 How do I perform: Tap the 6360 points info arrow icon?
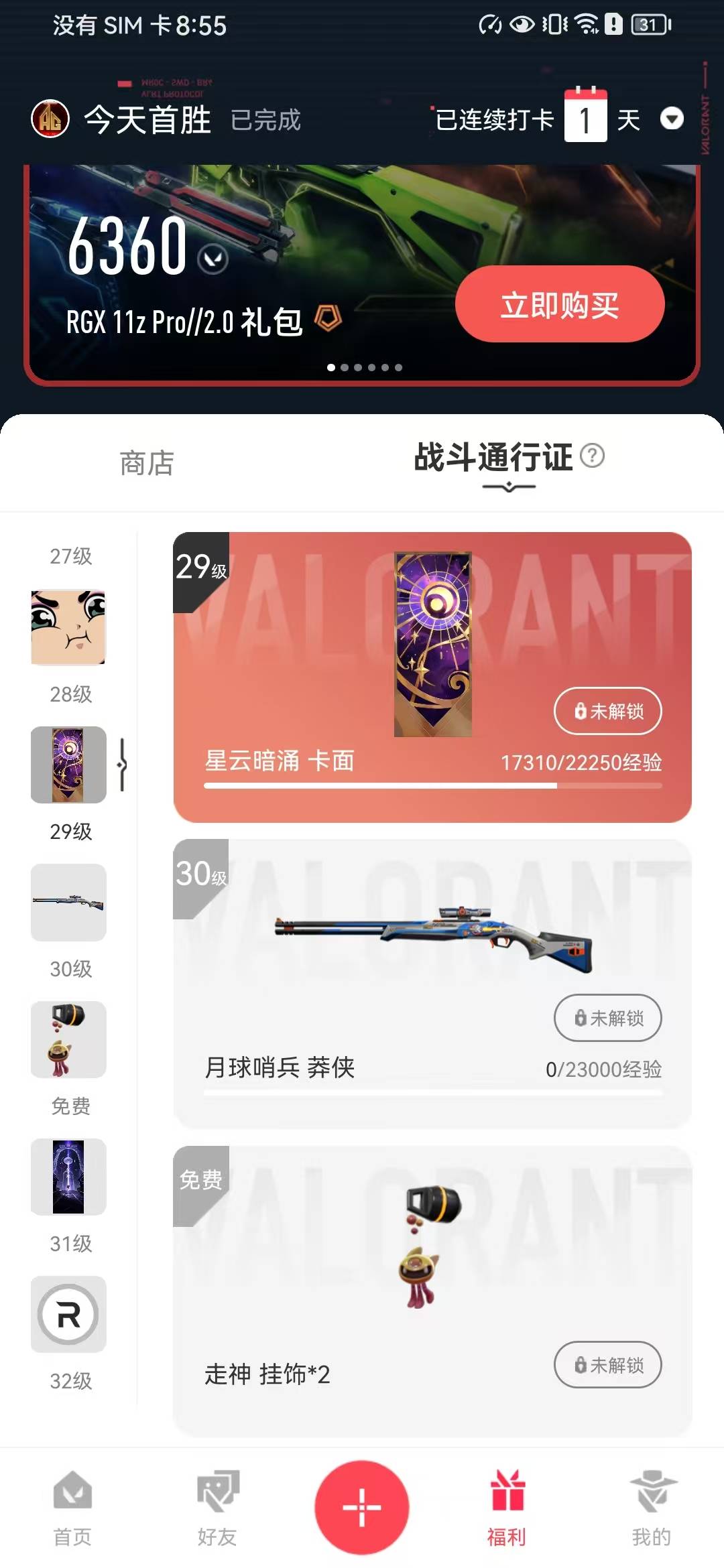coord(213,259)
